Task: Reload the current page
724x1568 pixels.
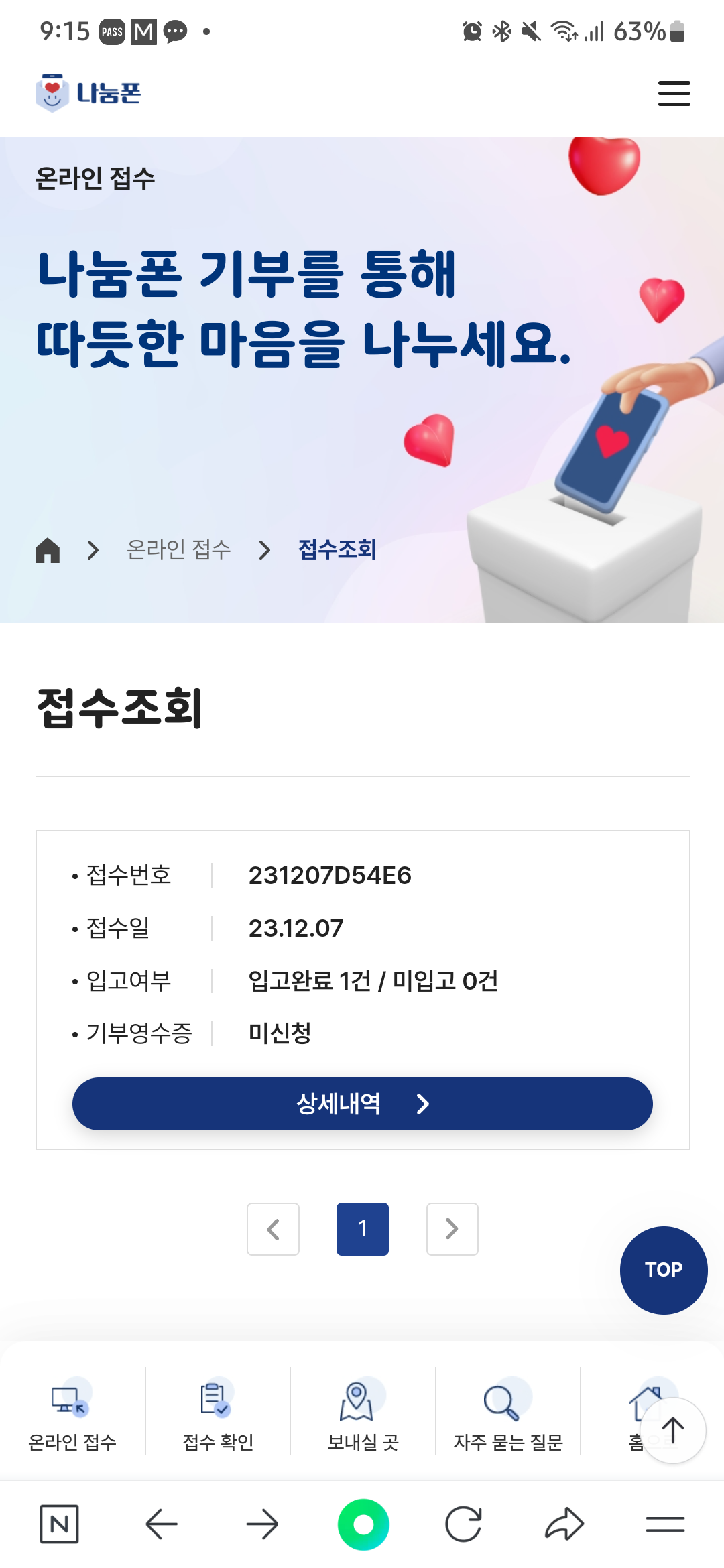Action: (x=463, y=1524)
